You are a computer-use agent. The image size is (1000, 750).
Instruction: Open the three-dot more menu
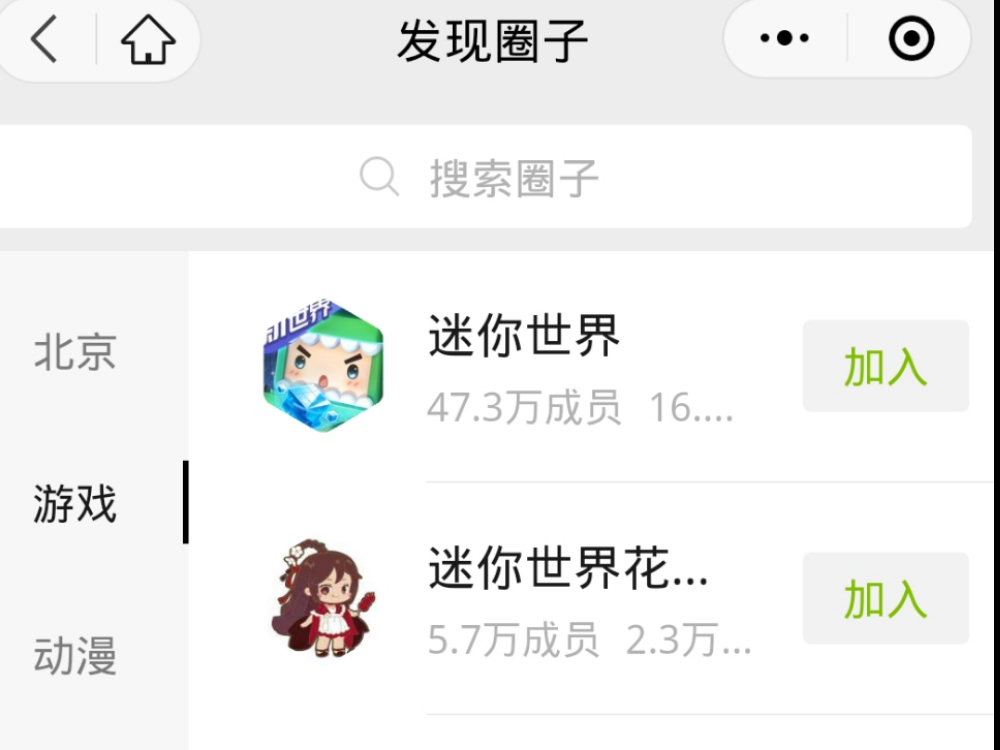click(784, 40)
